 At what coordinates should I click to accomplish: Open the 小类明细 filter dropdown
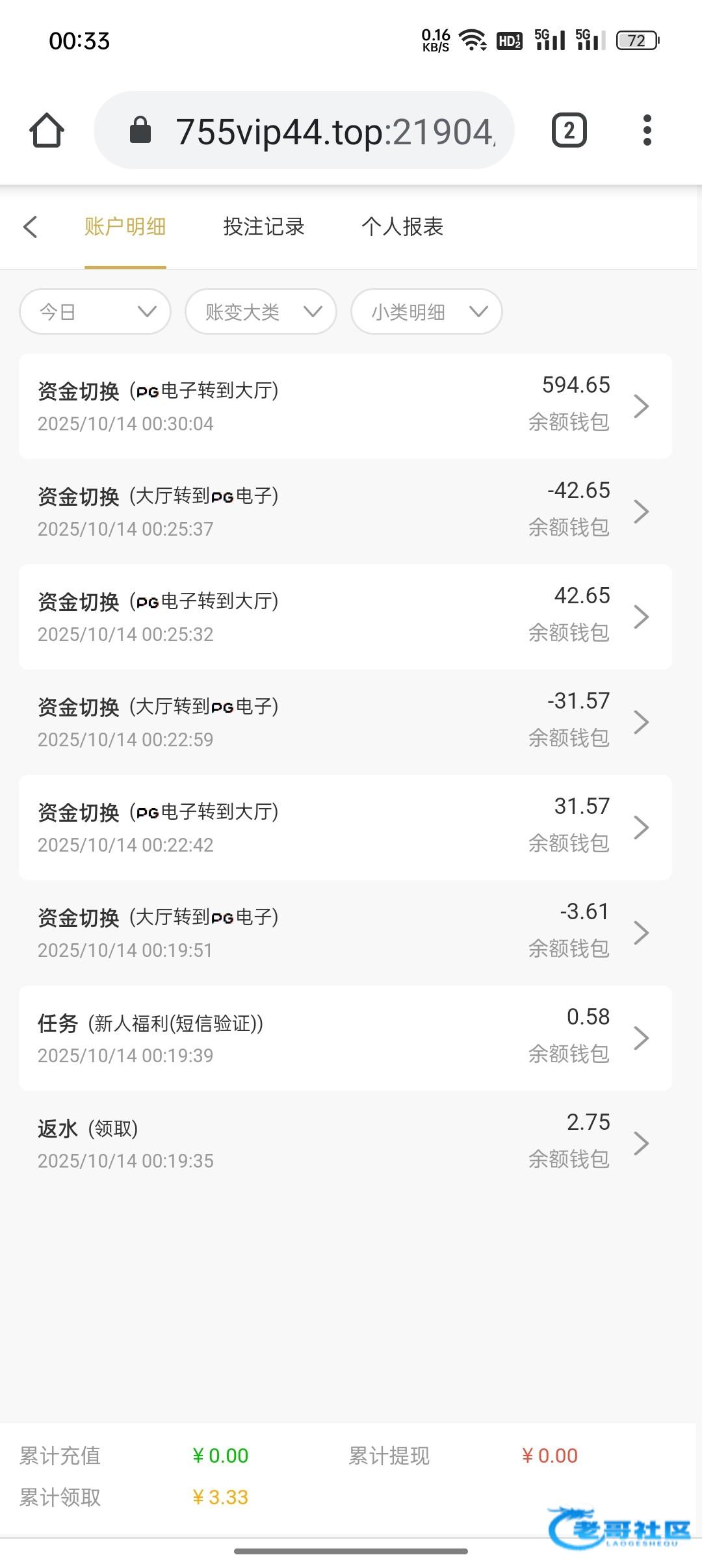[426, 312]
